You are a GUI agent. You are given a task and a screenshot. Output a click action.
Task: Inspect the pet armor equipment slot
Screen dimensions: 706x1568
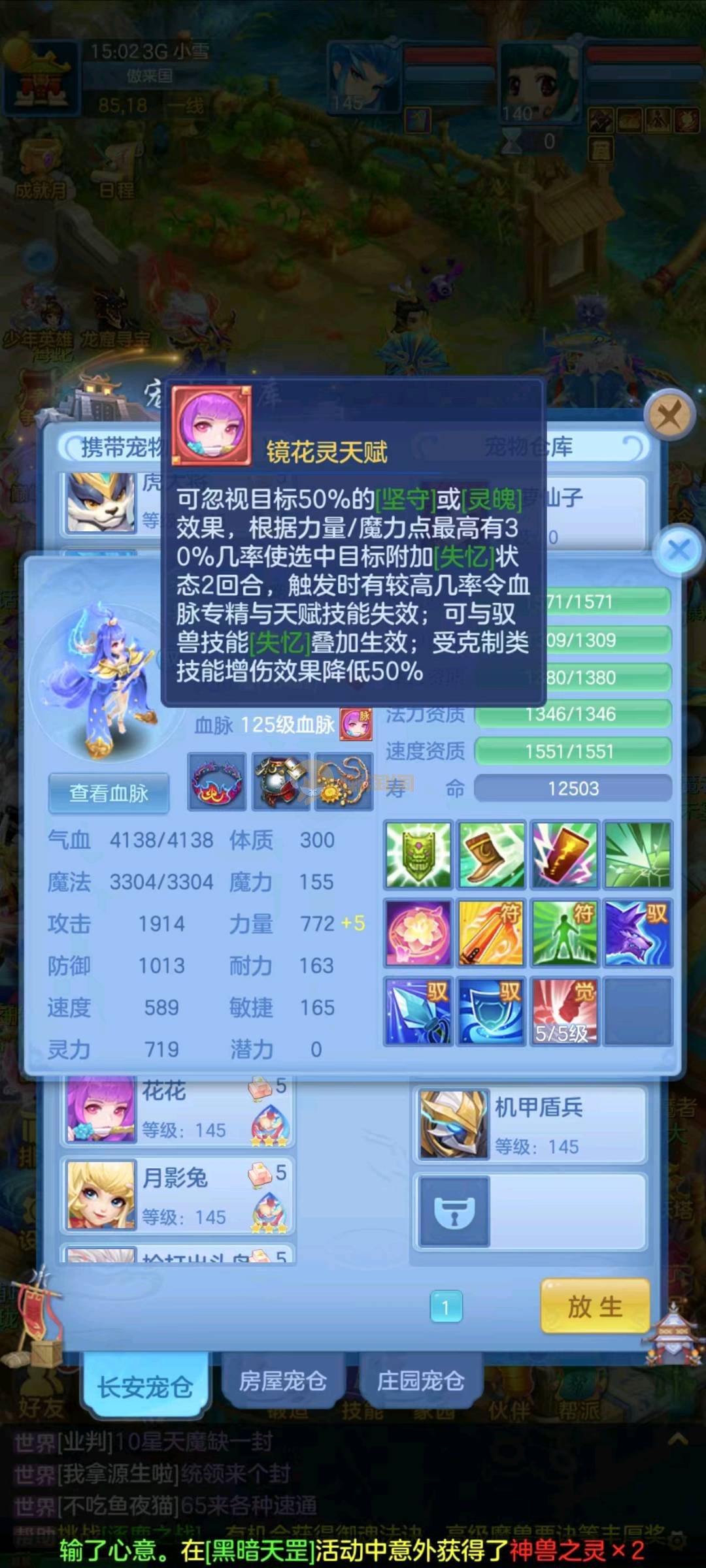[281, 781]
